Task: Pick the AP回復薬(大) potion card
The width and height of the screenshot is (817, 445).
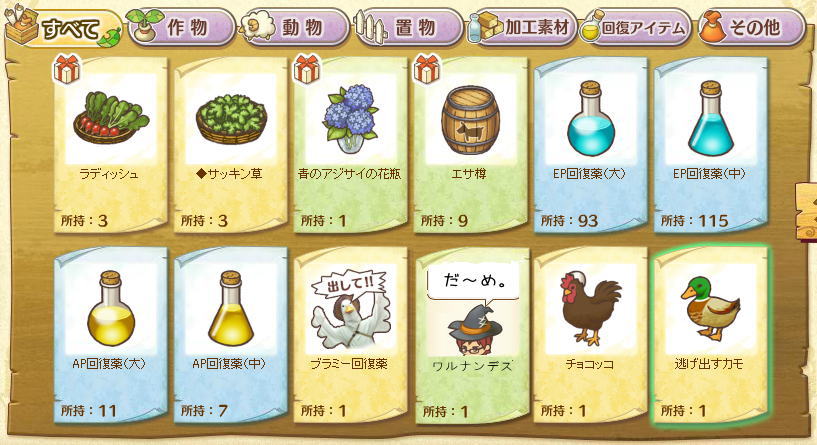Action: (x=110, y=335)
